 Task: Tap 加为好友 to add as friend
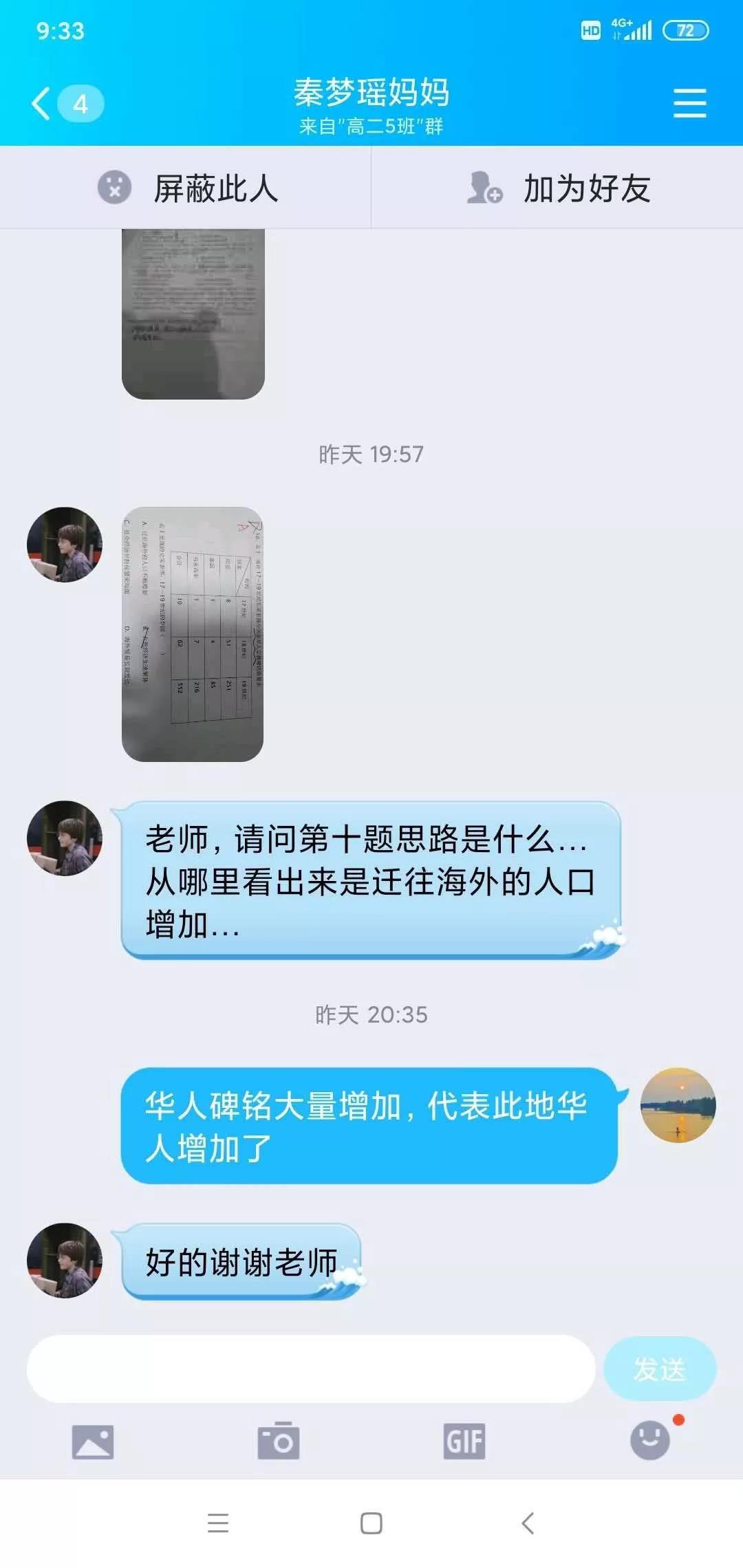point(557,188)
